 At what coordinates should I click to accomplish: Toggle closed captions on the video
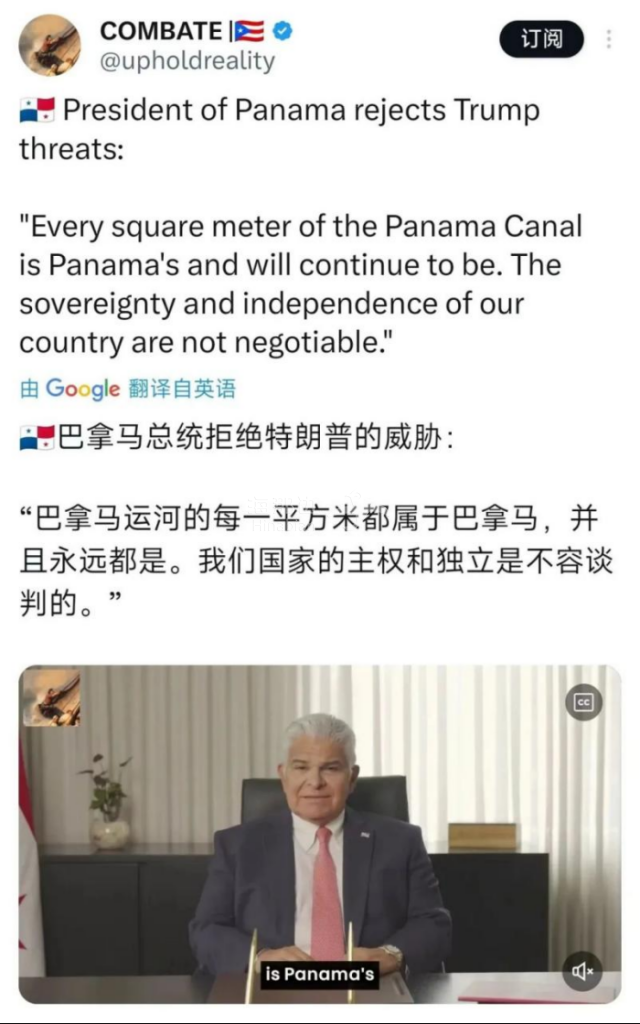584,702
